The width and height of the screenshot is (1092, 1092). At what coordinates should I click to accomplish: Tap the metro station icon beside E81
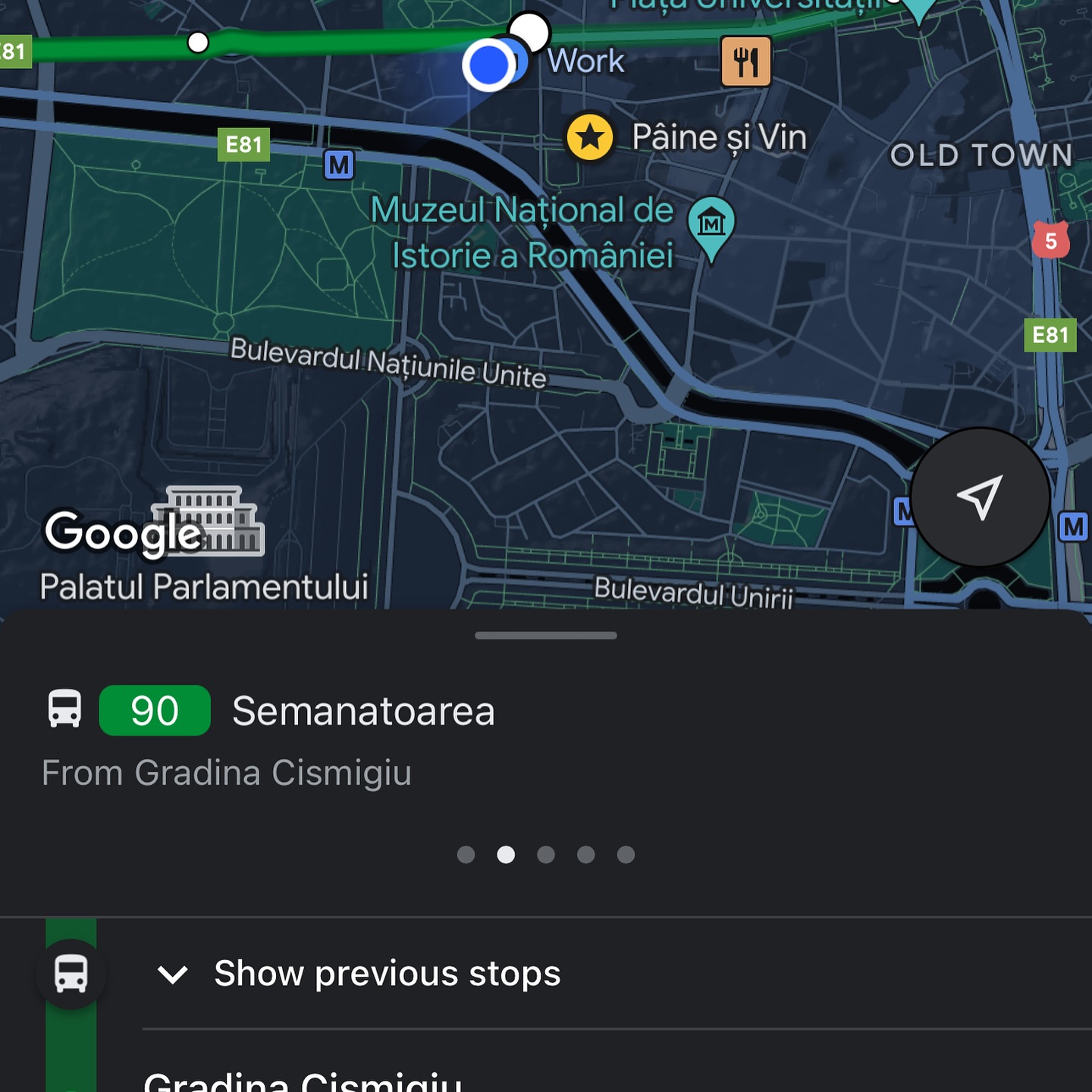tap(339, 165)
